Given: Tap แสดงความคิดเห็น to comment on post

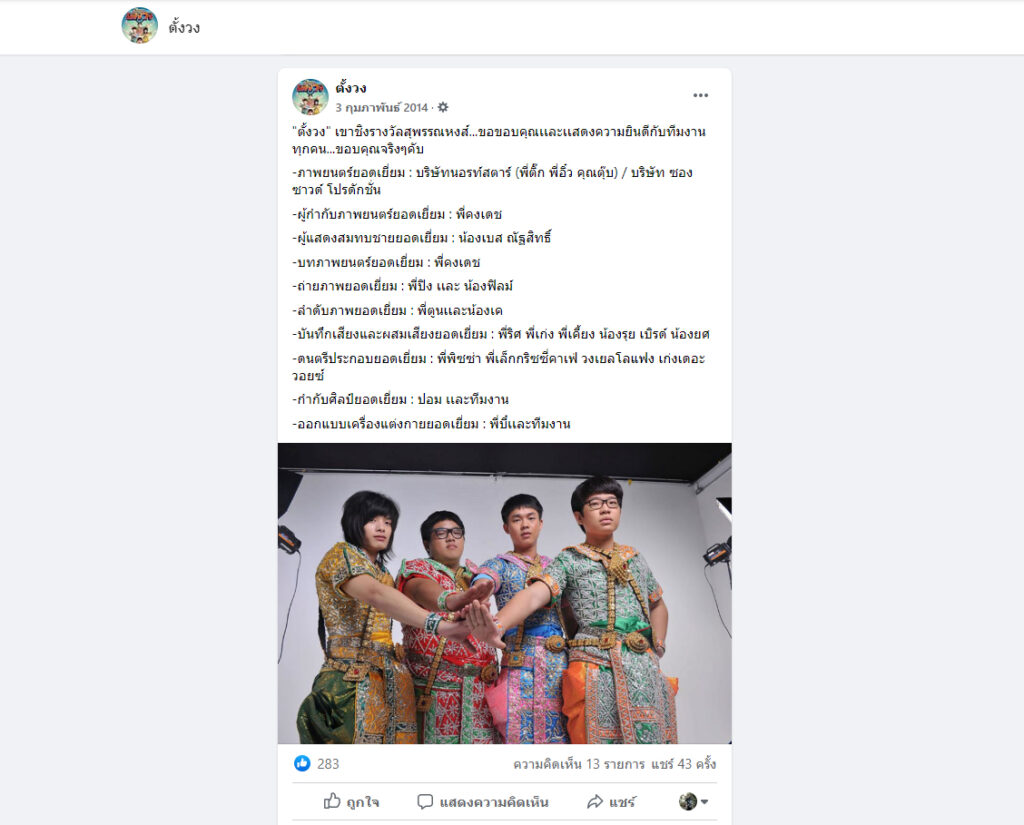Looking at the screenshot, I should coord(483,802).
